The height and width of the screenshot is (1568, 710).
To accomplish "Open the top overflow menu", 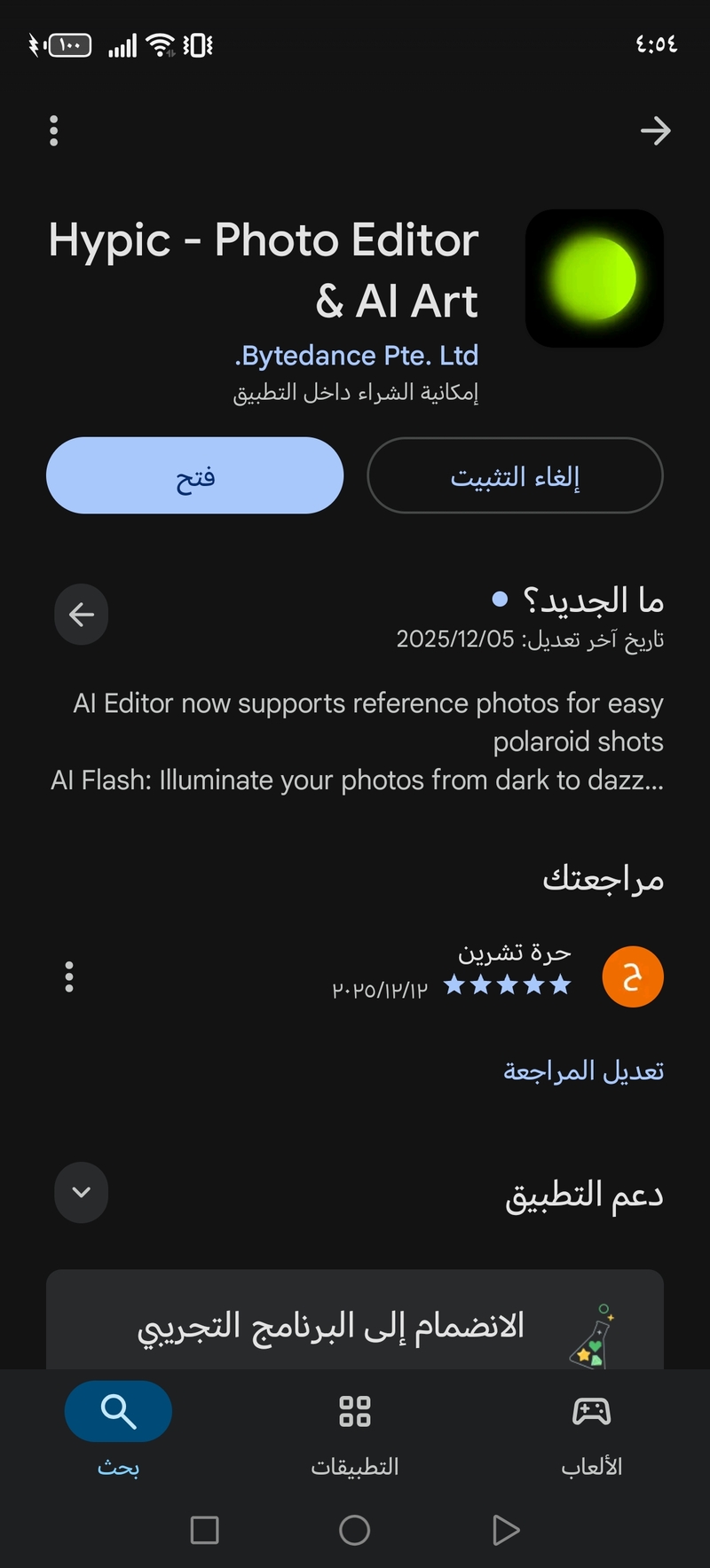I will pyautogui.click(x=54, y=130).
